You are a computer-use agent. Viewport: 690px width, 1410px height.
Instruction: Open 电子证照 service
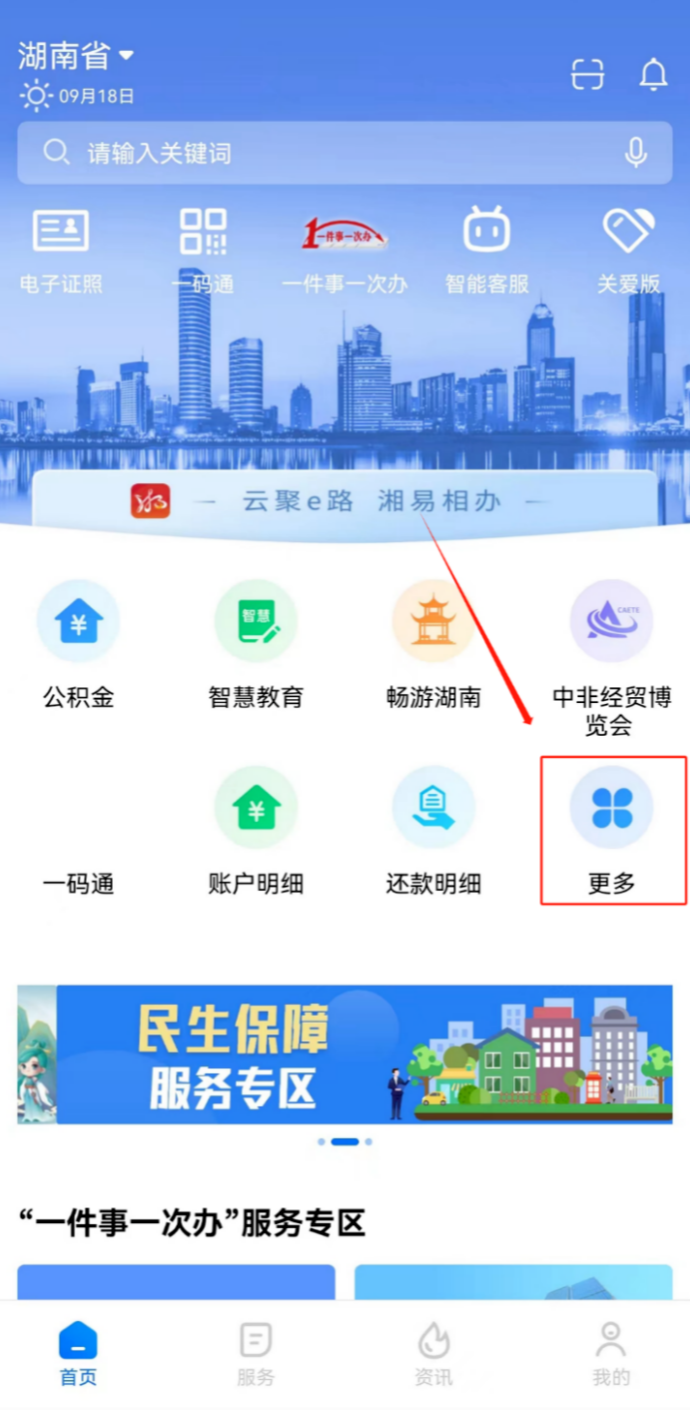(61, 251)
